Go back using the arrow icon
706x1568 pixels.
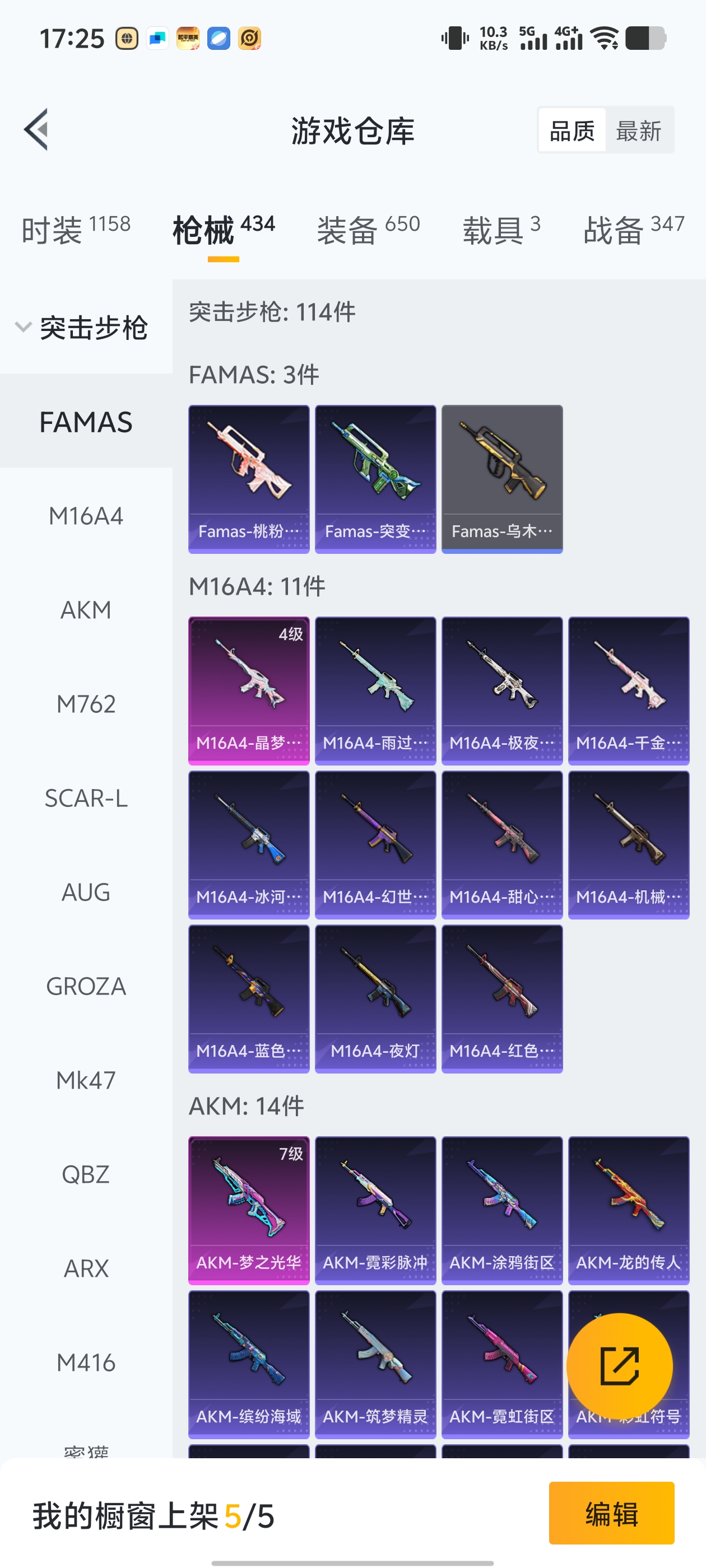[36, 130]
